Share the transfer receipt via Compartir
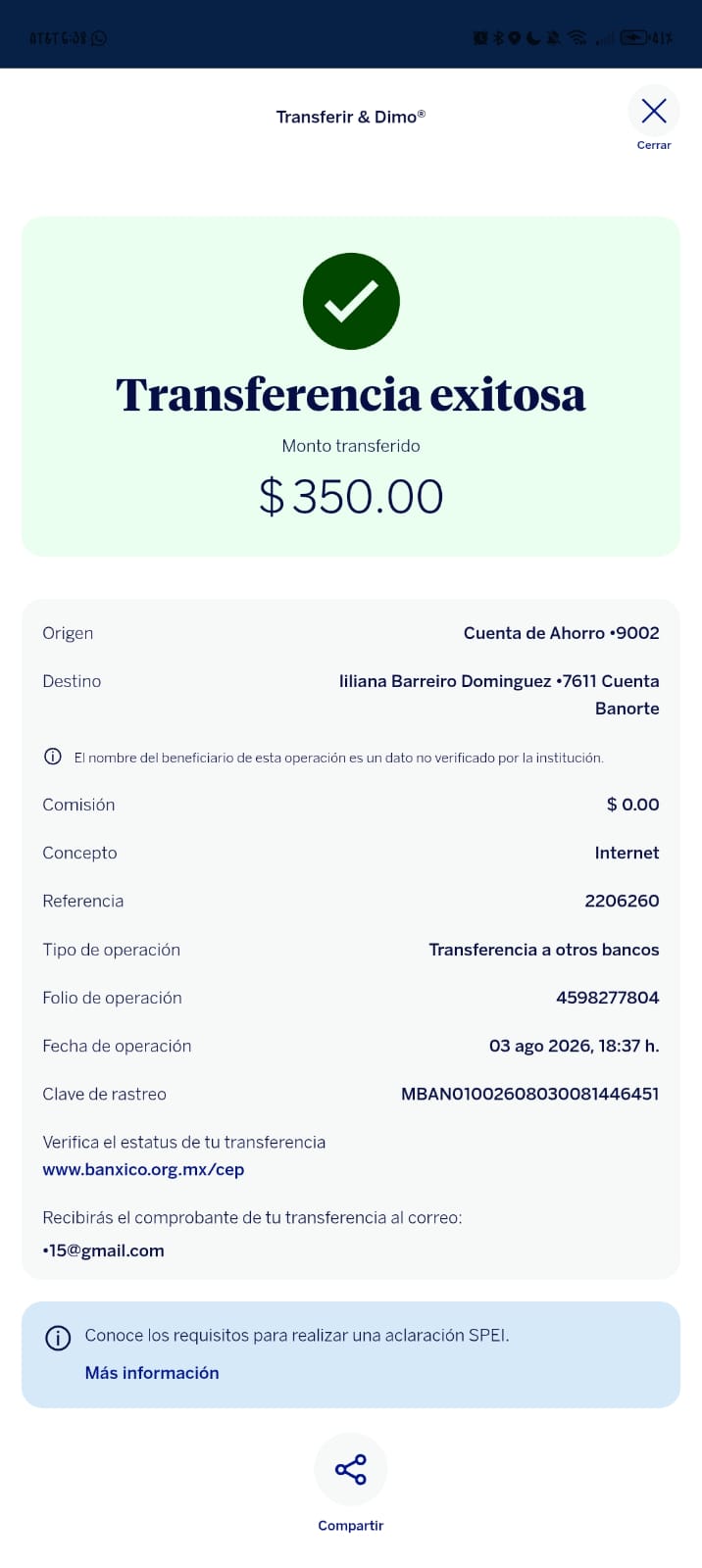702x1568 pixels. click(x=351, y=1470)
